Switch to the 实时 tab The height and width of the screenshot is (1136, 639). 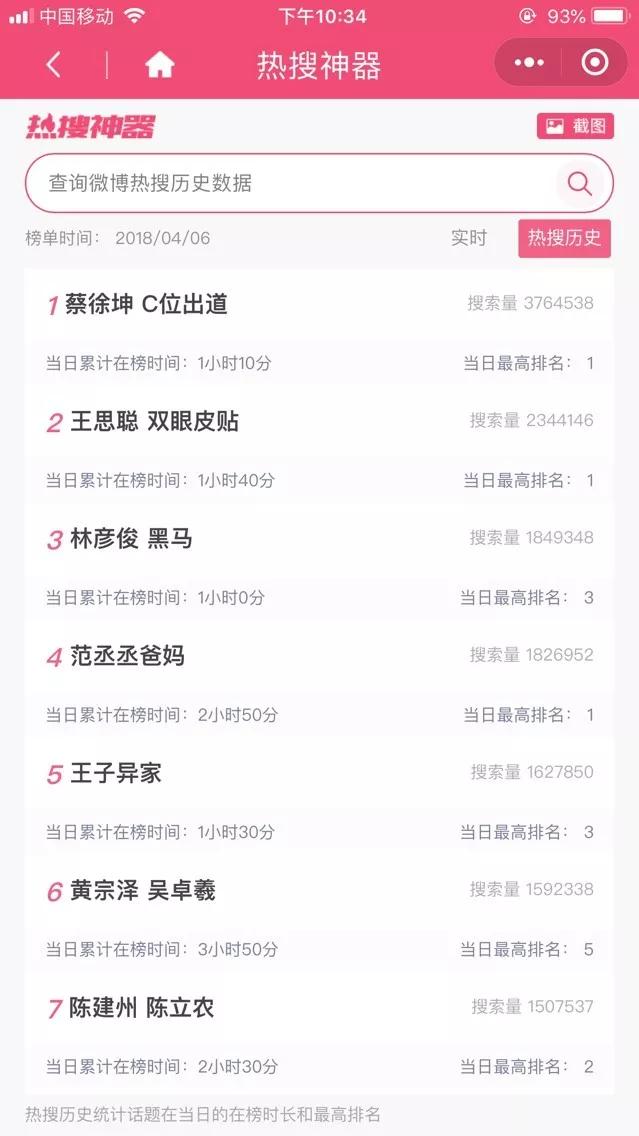coord(469,238)
